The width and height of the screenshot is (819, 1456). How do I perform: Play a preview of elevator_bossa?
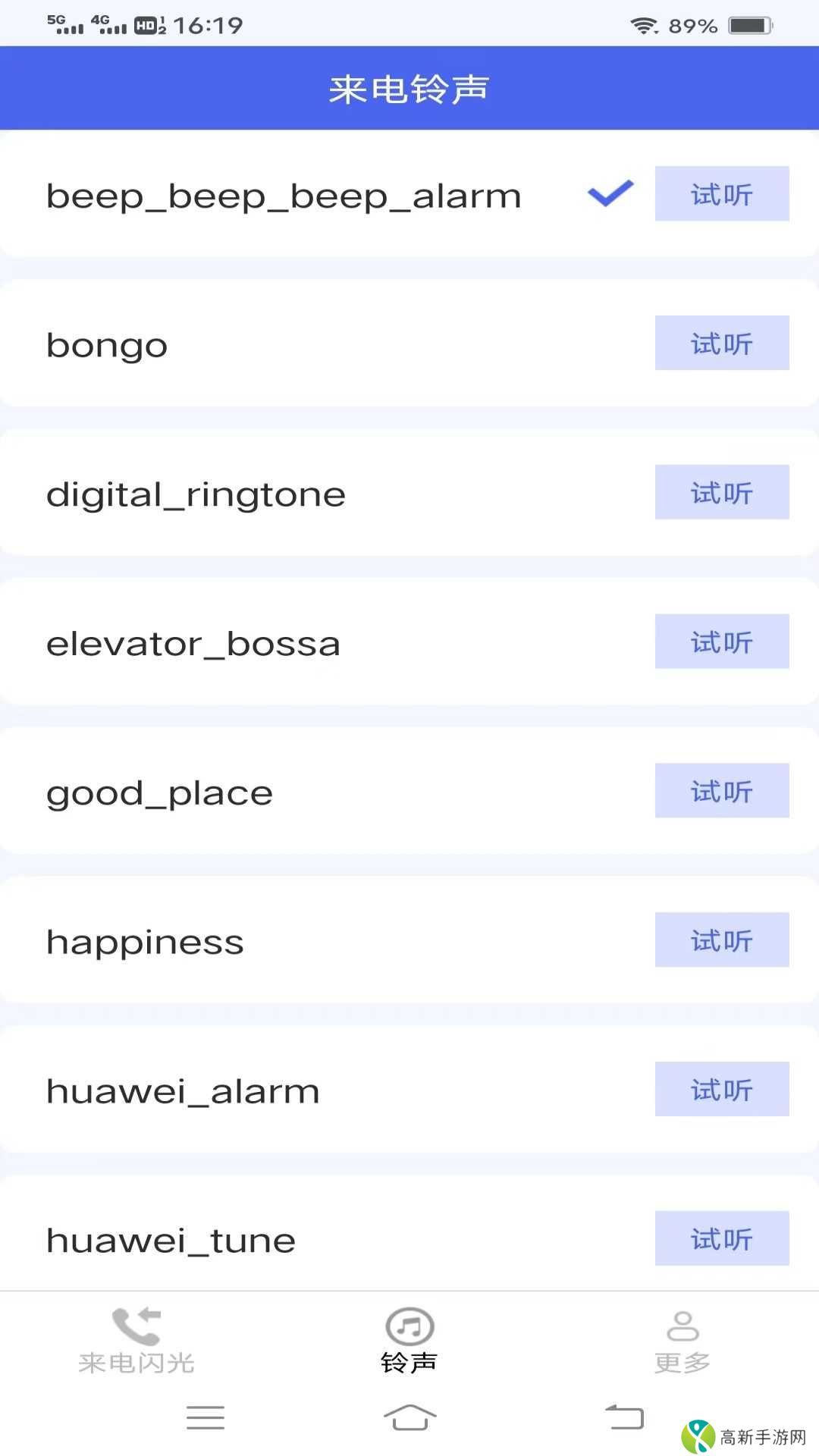(x=721, y=642)
